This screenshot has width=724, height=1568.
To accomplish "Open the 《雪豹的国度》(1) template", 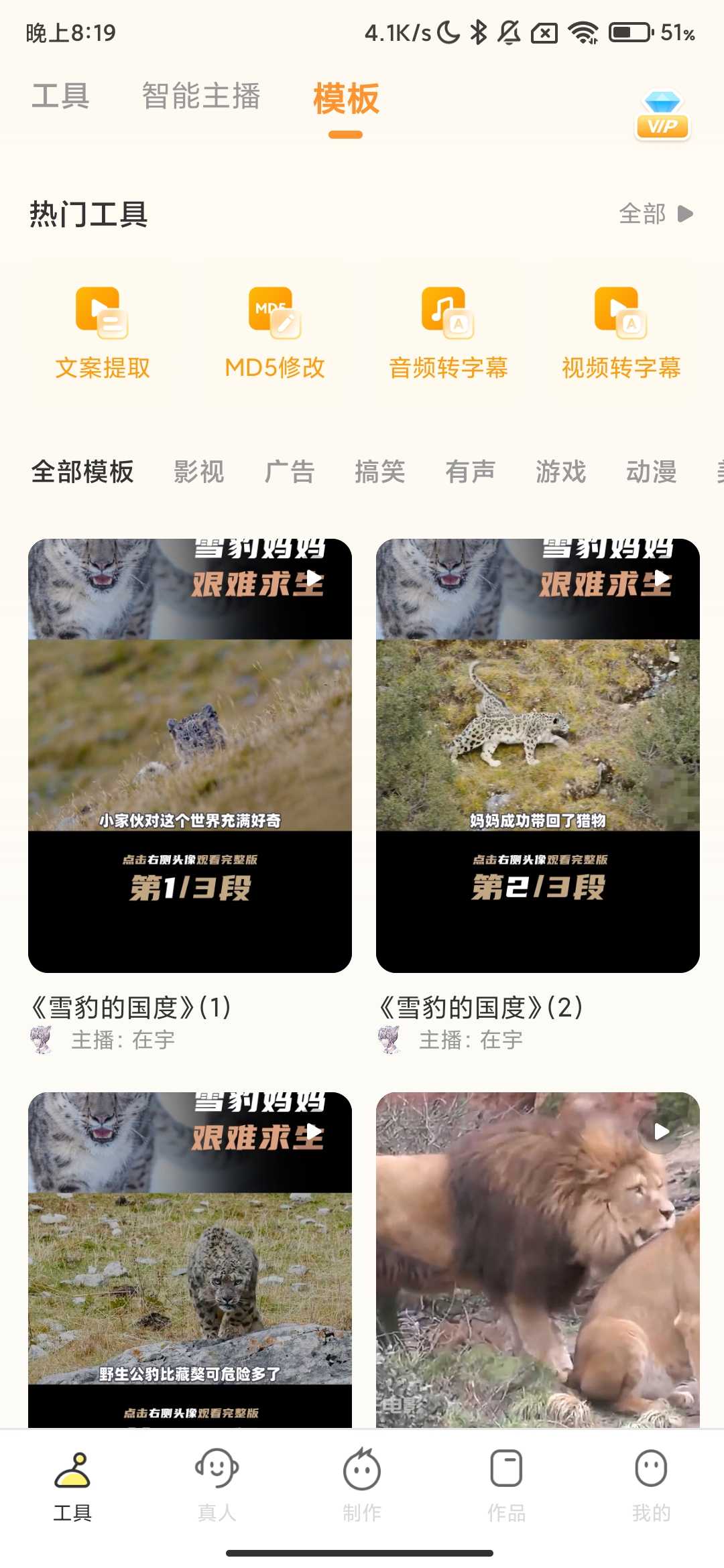I will 190,755.
